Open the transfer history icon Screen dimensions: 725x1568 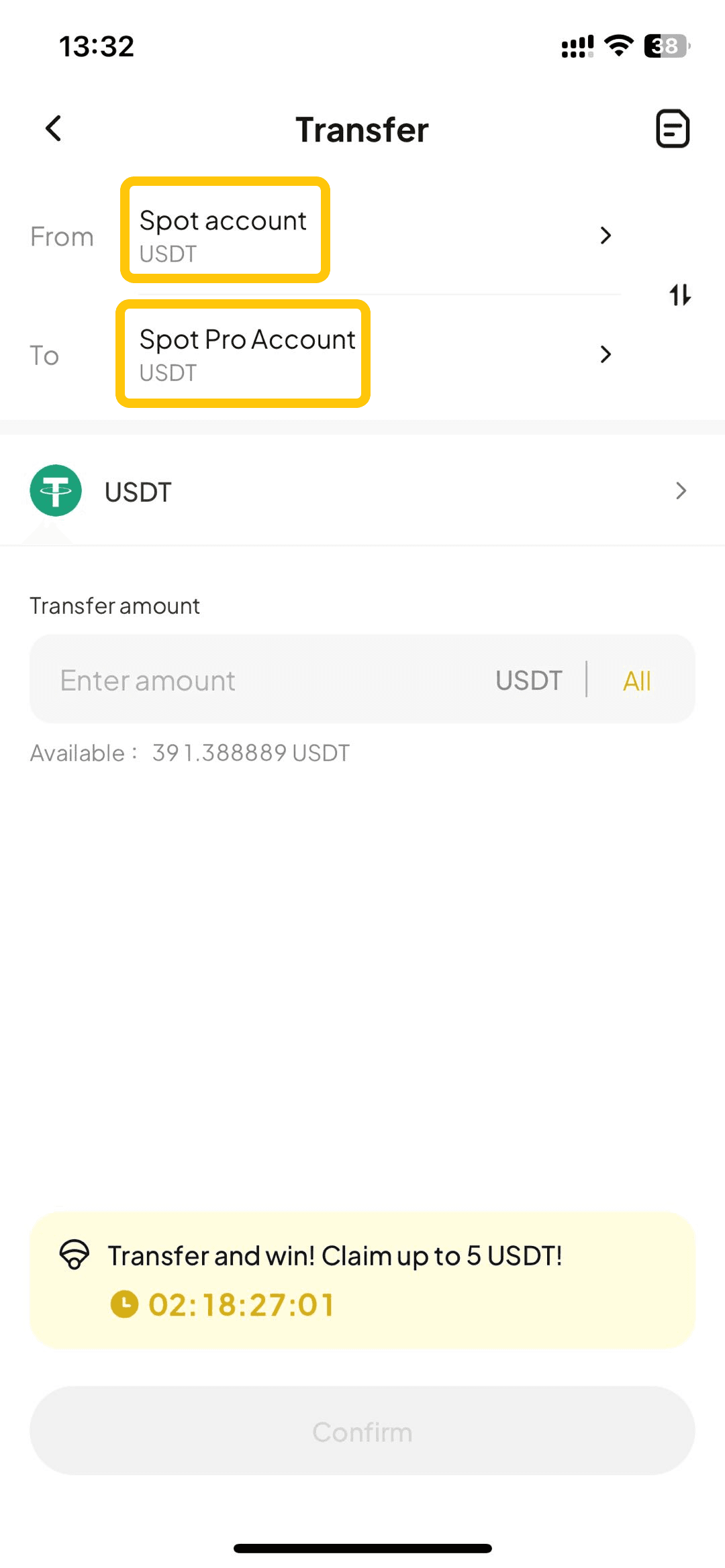(x=672, y=128)
